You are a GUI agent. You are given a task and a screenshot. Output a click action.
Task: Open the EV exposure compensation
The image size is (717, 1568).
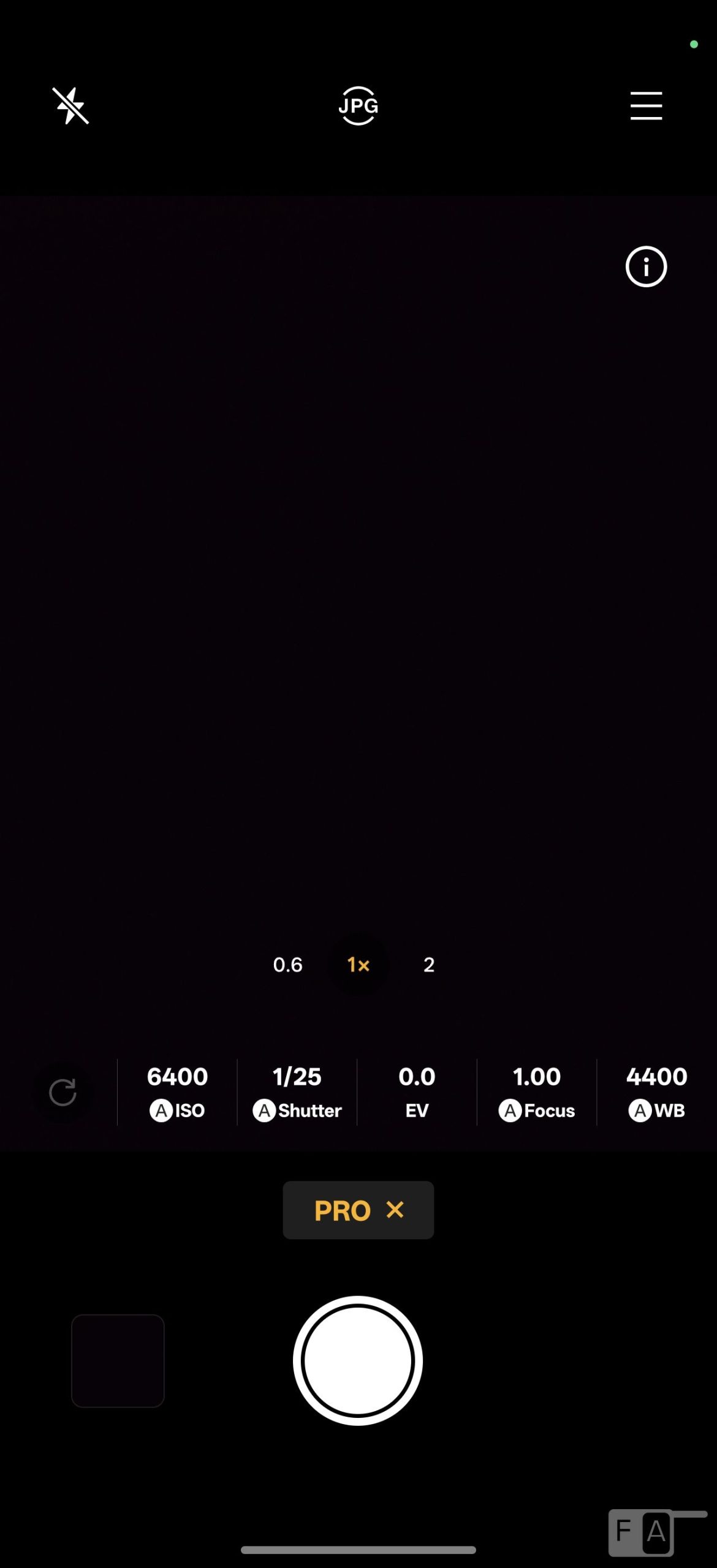pos(417,1093)
